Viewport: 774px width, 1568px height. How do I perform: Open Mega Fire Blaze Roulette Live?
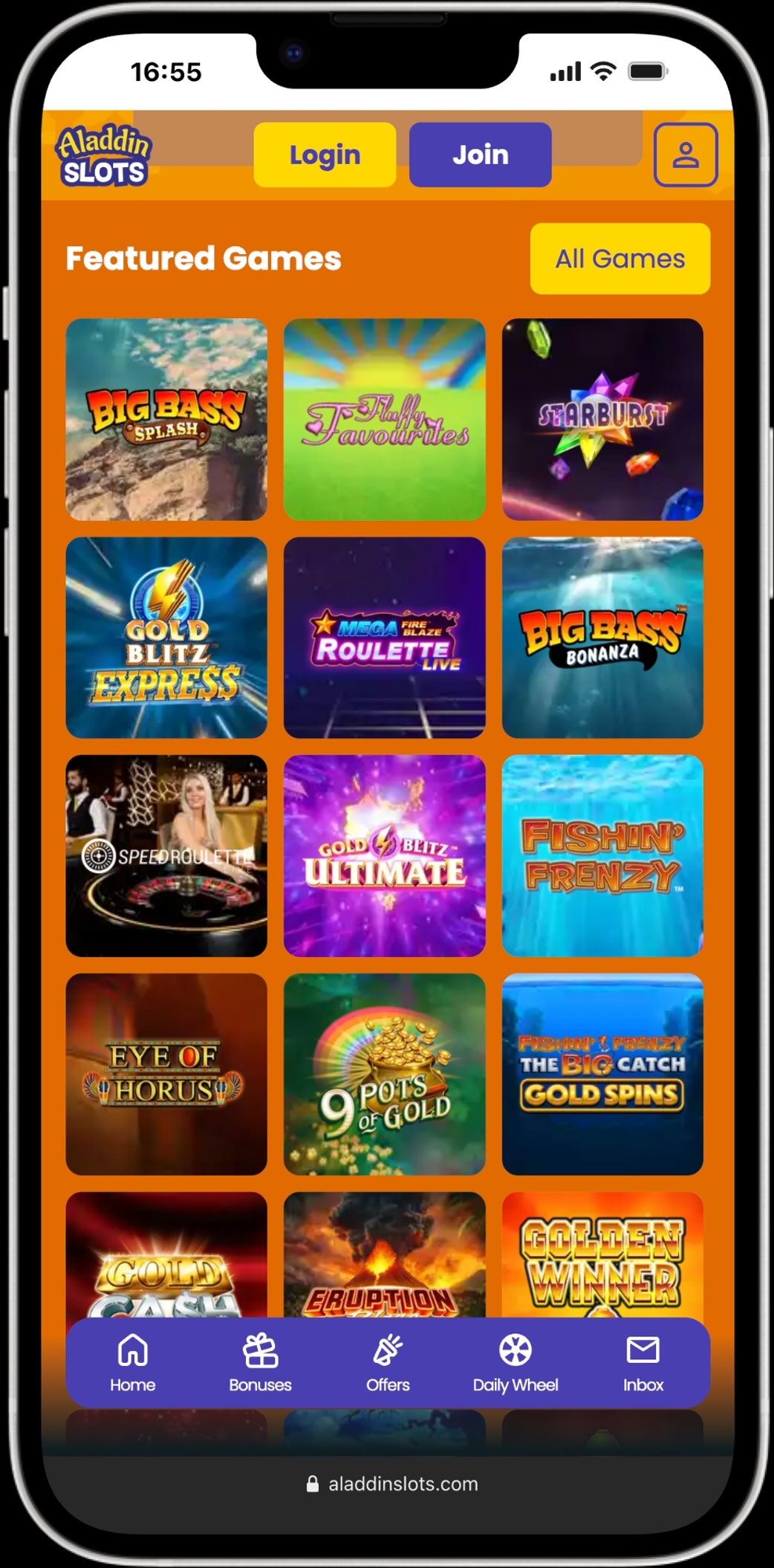[x=384, y=638]
